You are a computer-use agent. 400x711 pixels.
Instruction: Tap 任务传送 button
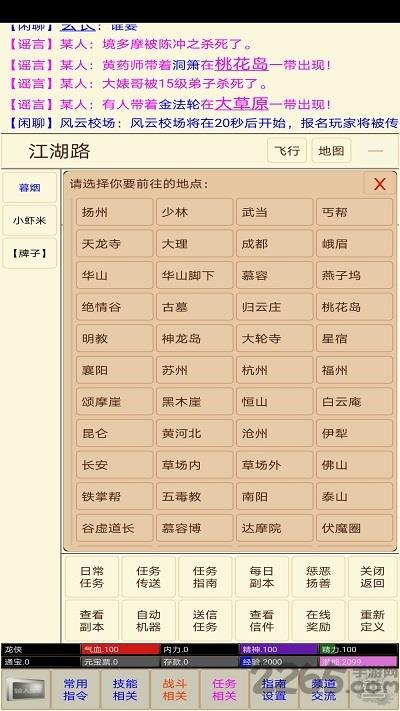(149, 577)
